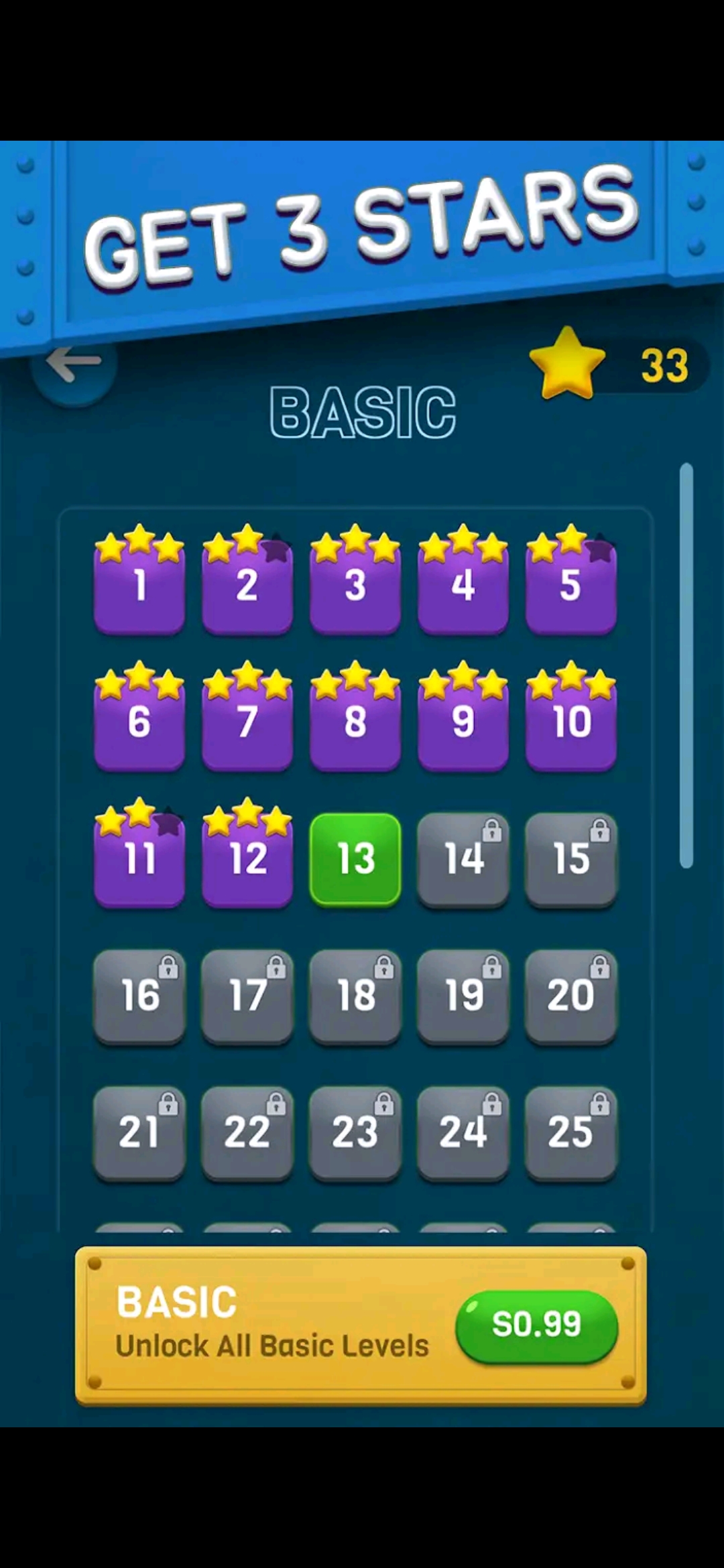
Task: Open level 3
Action: (355, 588)
